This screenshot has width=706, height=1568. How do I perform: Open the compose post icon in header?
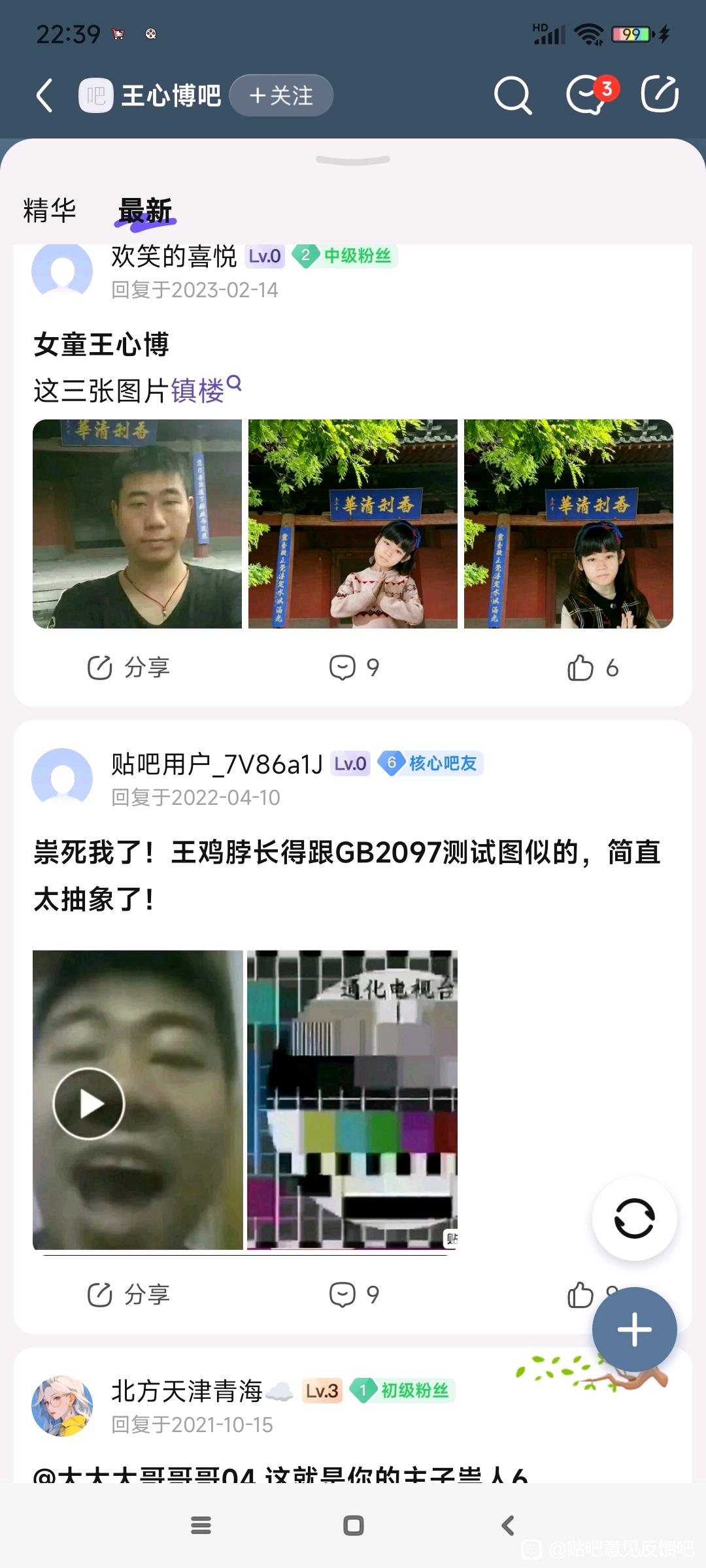point(660,95)
